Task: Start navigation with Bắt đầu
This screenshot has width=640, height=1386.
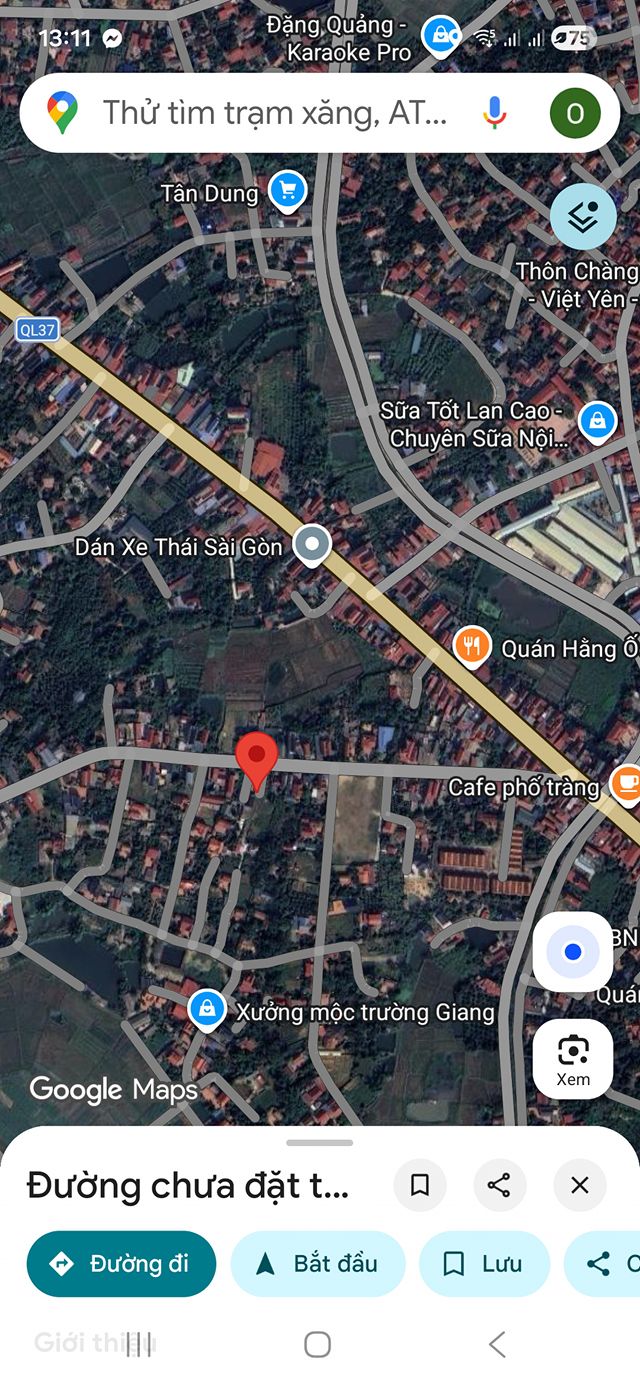Action: (x=318, y=1264)
